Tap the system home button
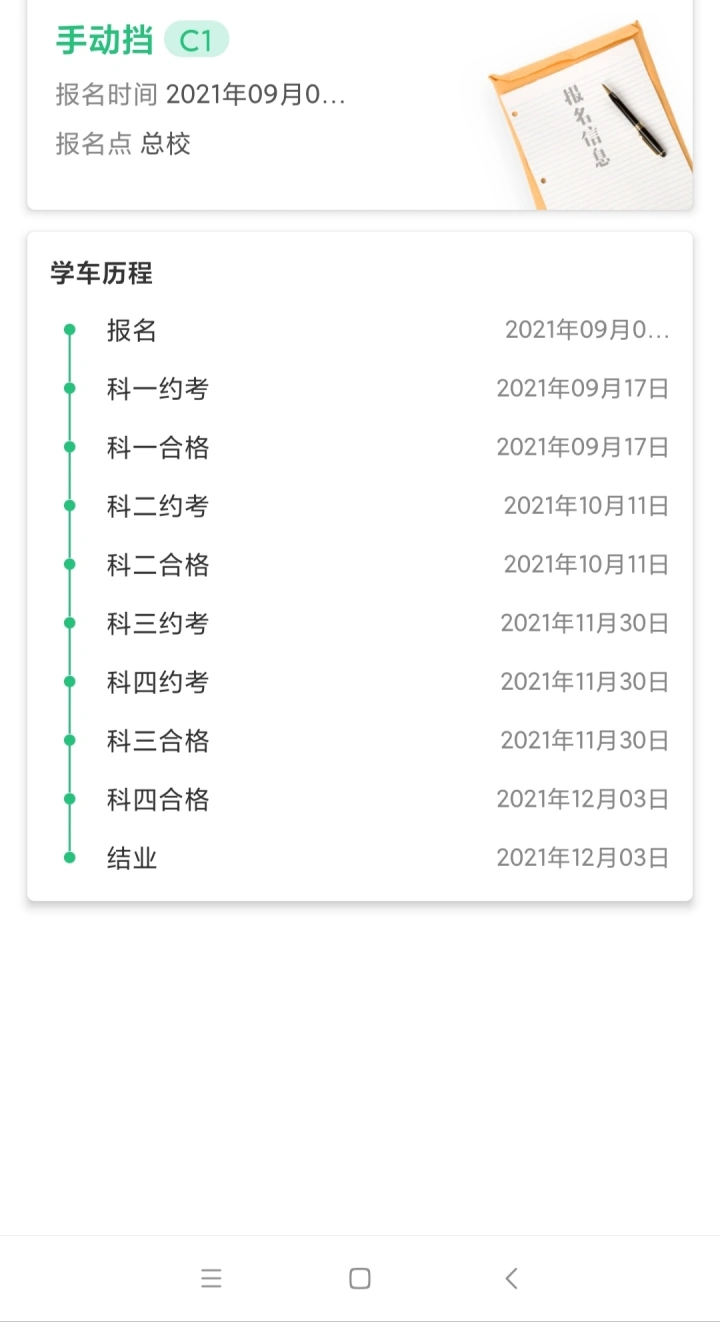 tap(360, 1278)
